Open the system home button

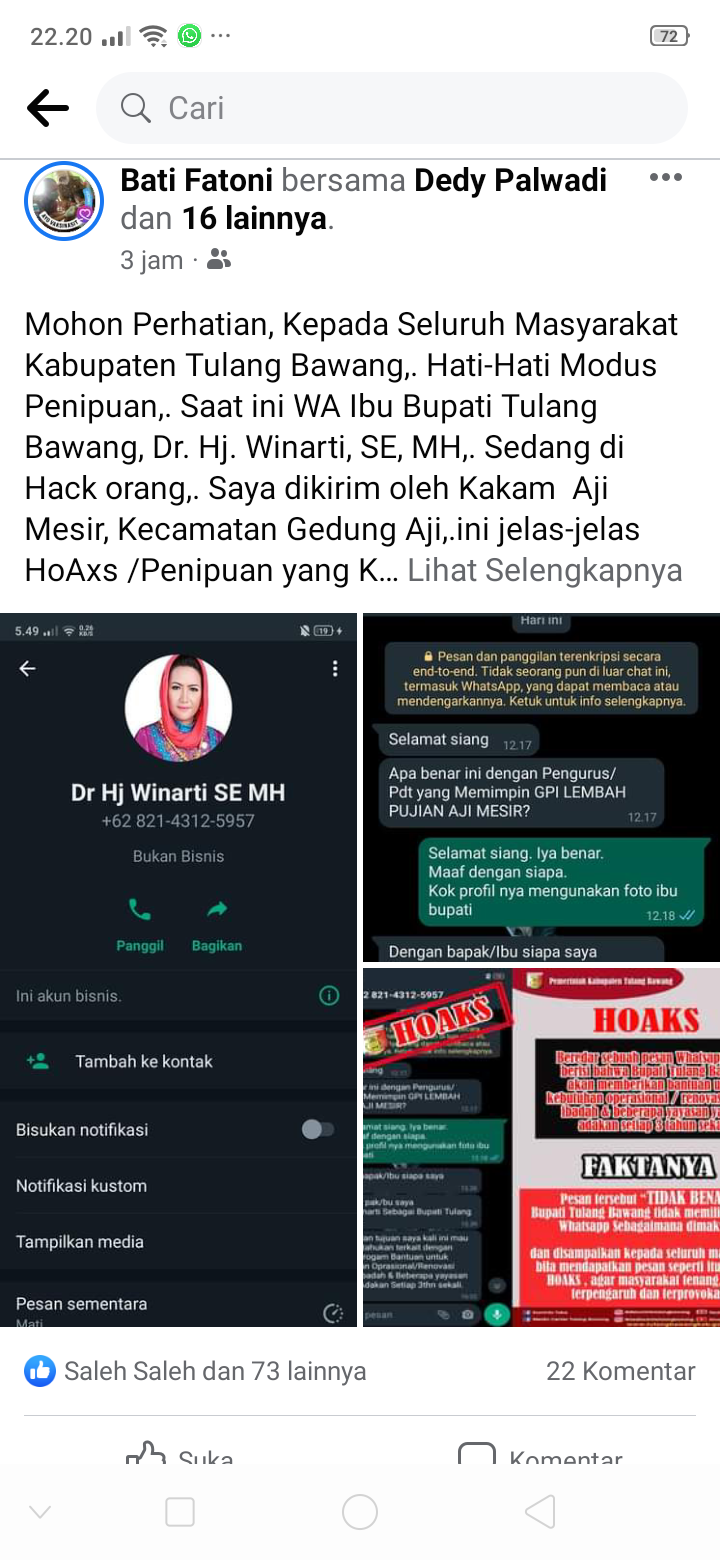point(360,1512)
